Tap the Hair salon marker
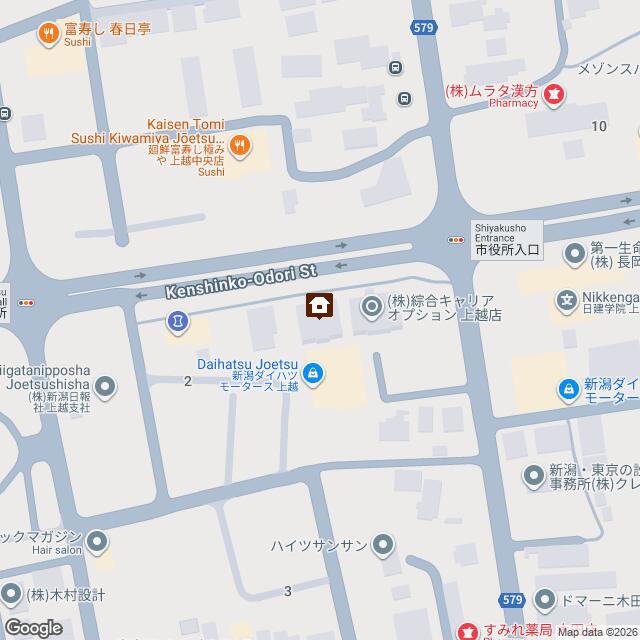Screen dimensions: 640x640 97,543
